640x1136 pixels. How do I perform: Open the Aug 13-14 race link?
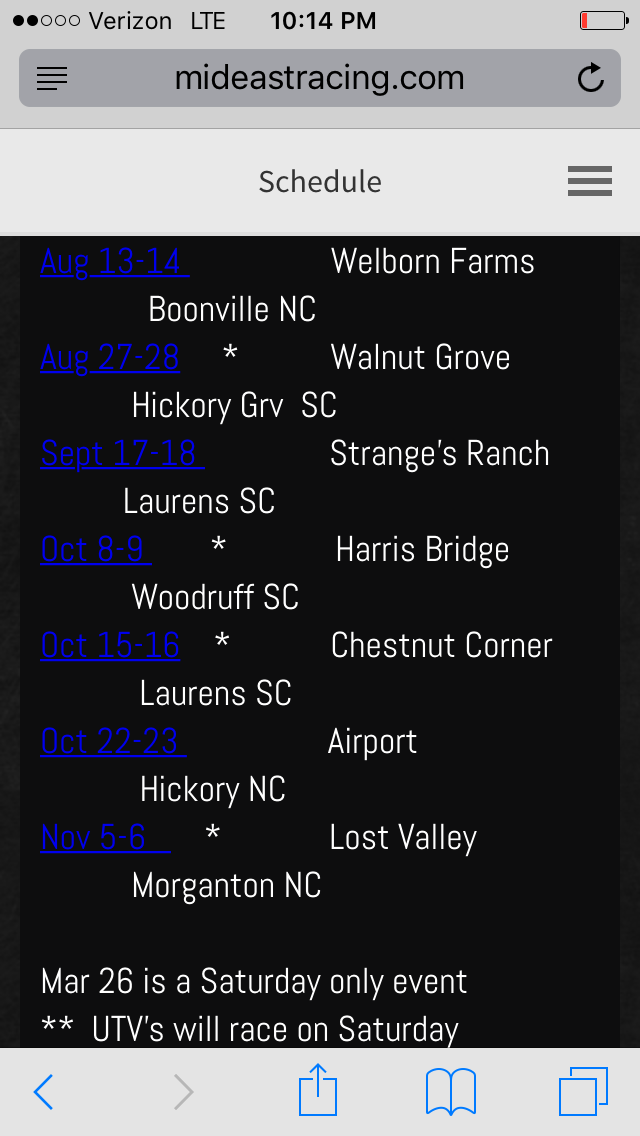(x=115, y=262)
